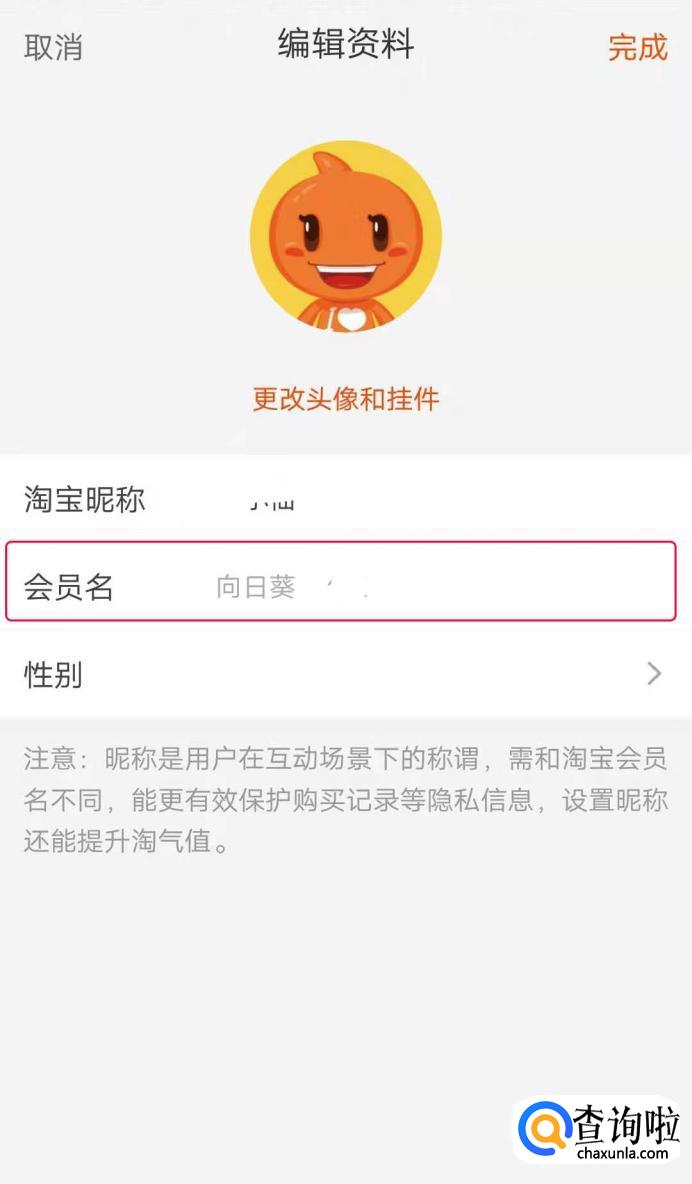
Task: Edit the 淘宝昵称 field
Action: (x=346, y=498)
